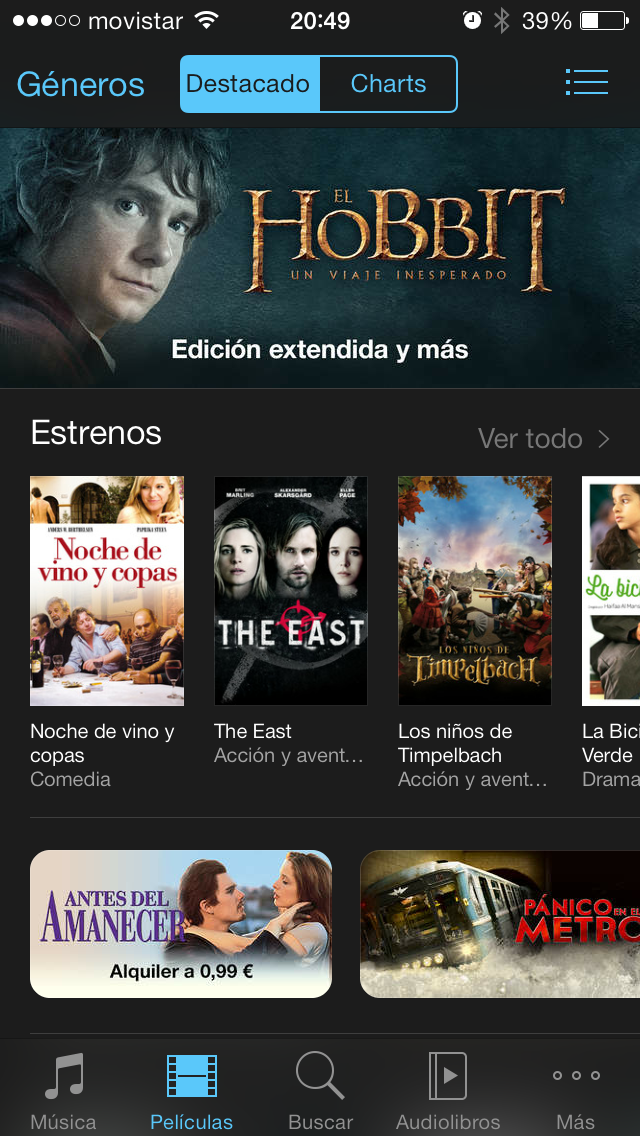Open the list icon at top right

586,83
